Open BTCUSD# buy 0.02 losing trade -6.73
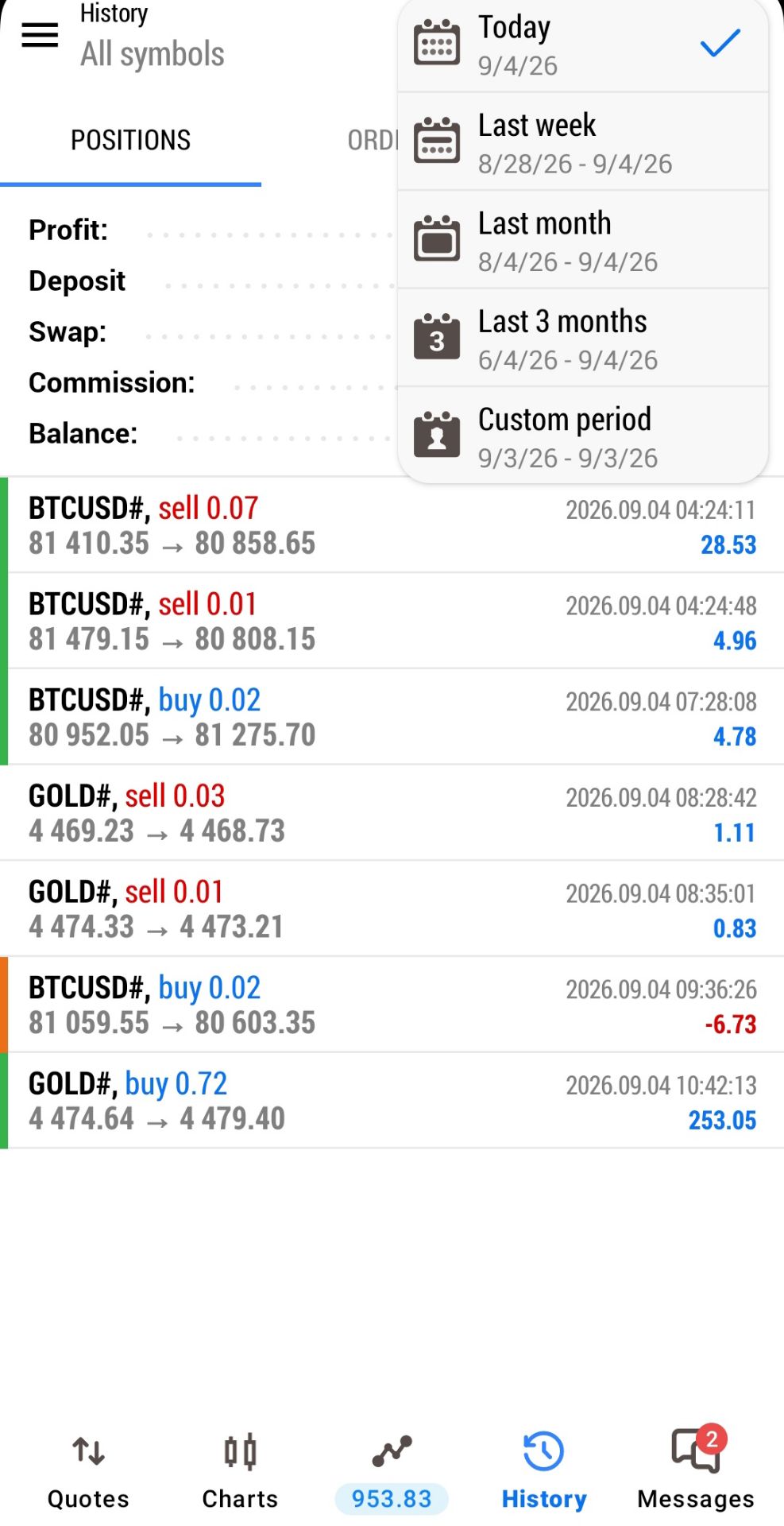The height and width of the screenshot is (1526, 784). [x=392, y=1005]
